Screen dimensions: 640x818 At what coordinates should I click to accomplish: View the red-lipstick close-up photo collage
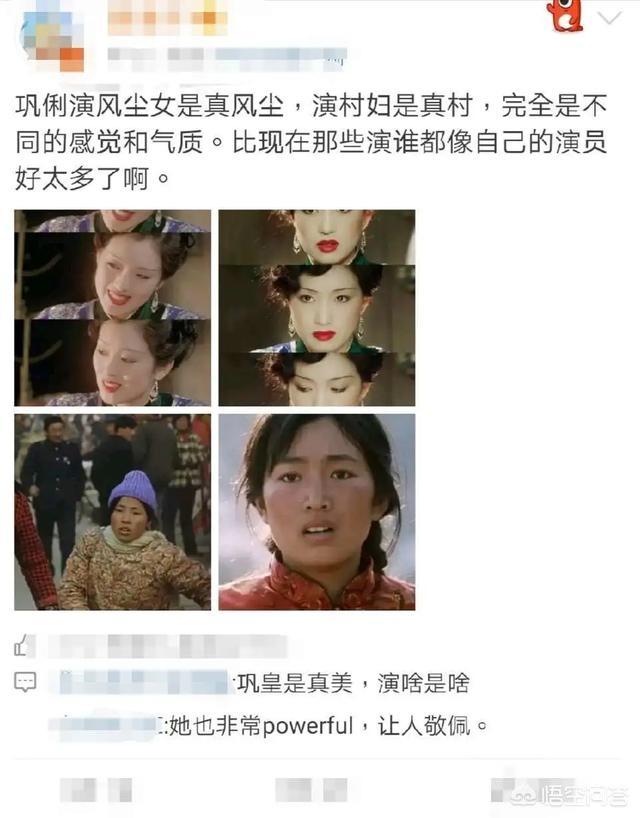pyautogui.click(x=316, y=307)
